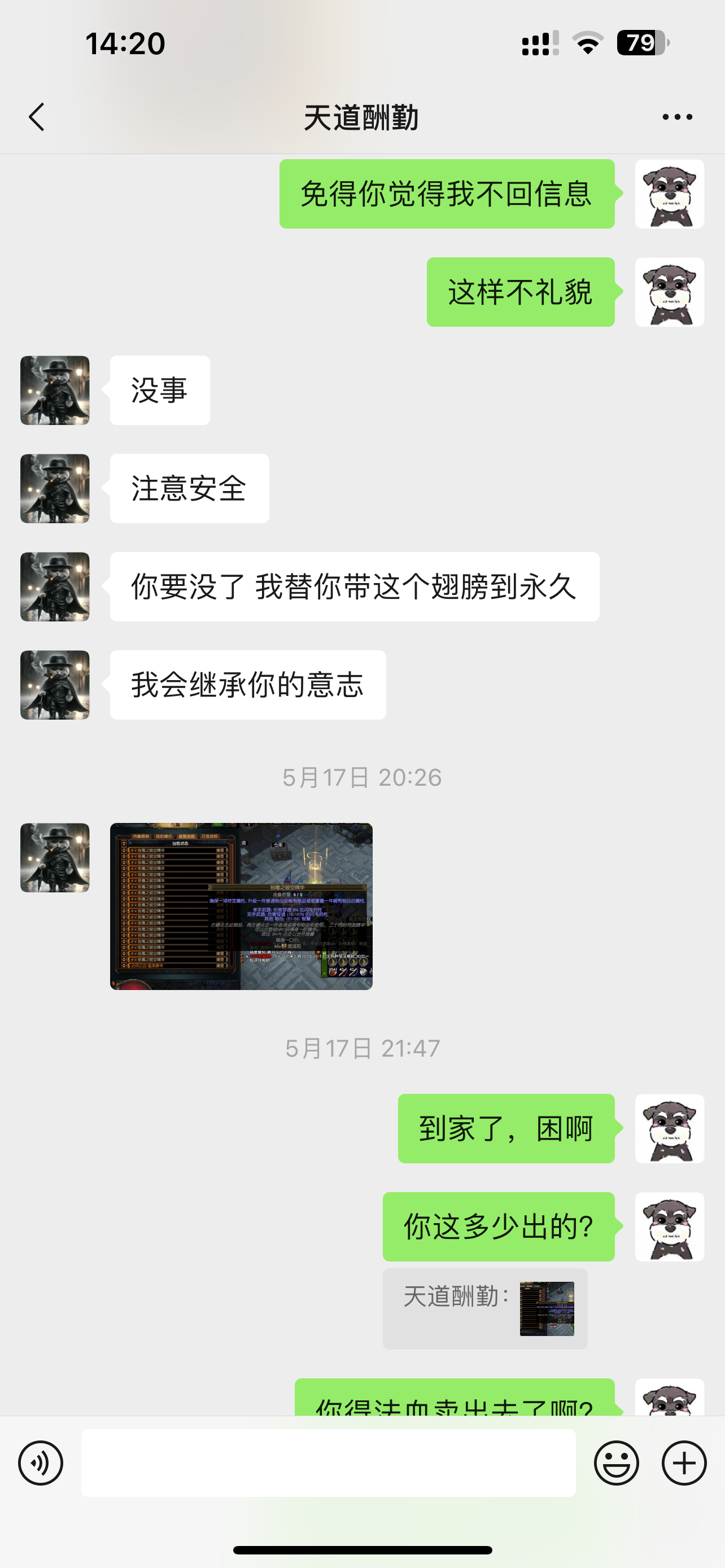Open quoted message from 天道酬勤
Viewport: 725px width, 1568px height.
484,1308
